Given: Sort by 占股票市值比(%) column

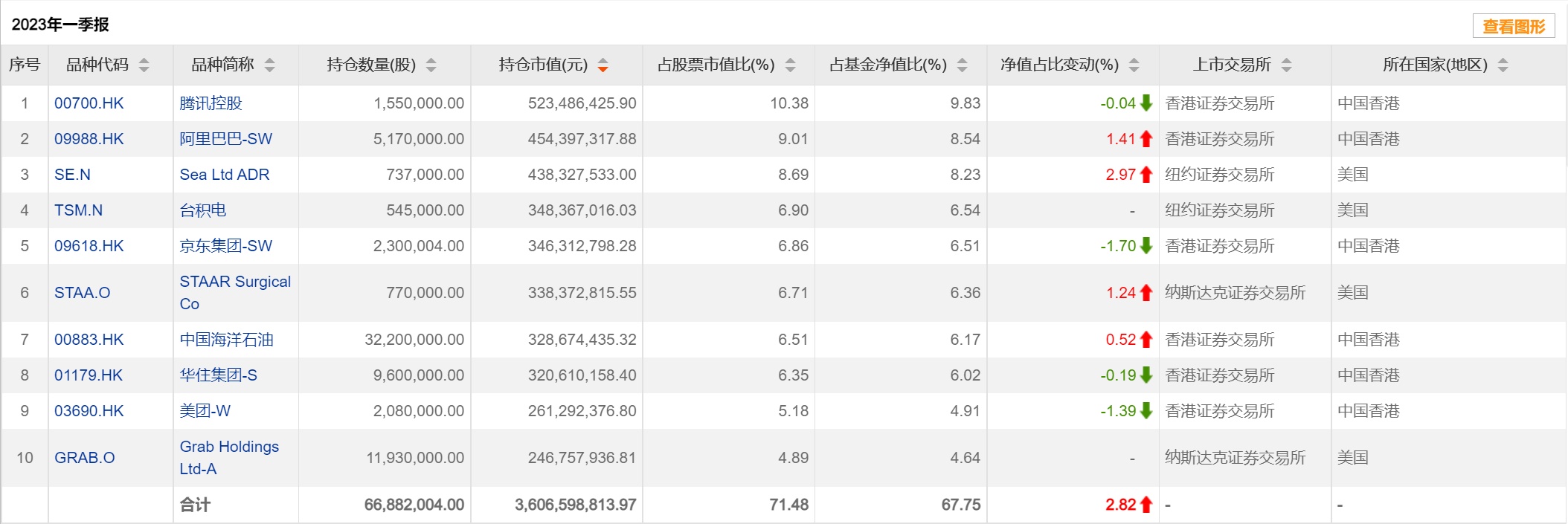Looking at the screenshot, I should 790,65.
